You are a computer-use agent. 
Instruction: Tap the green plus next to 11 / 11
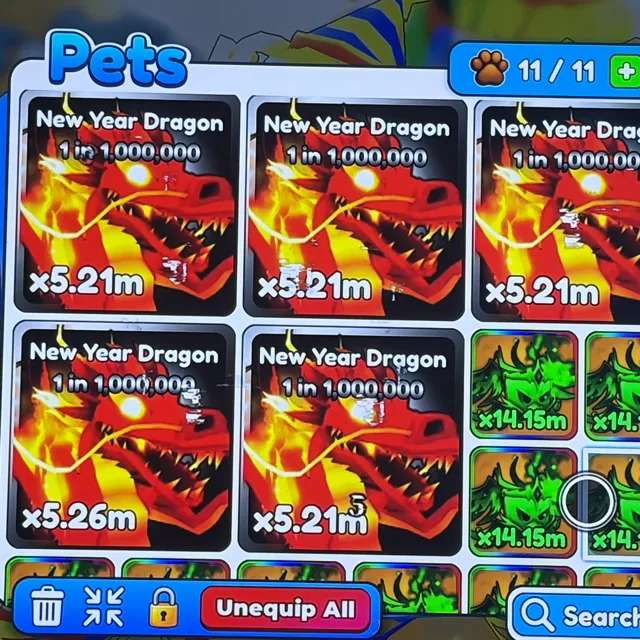tap(625, 71)
